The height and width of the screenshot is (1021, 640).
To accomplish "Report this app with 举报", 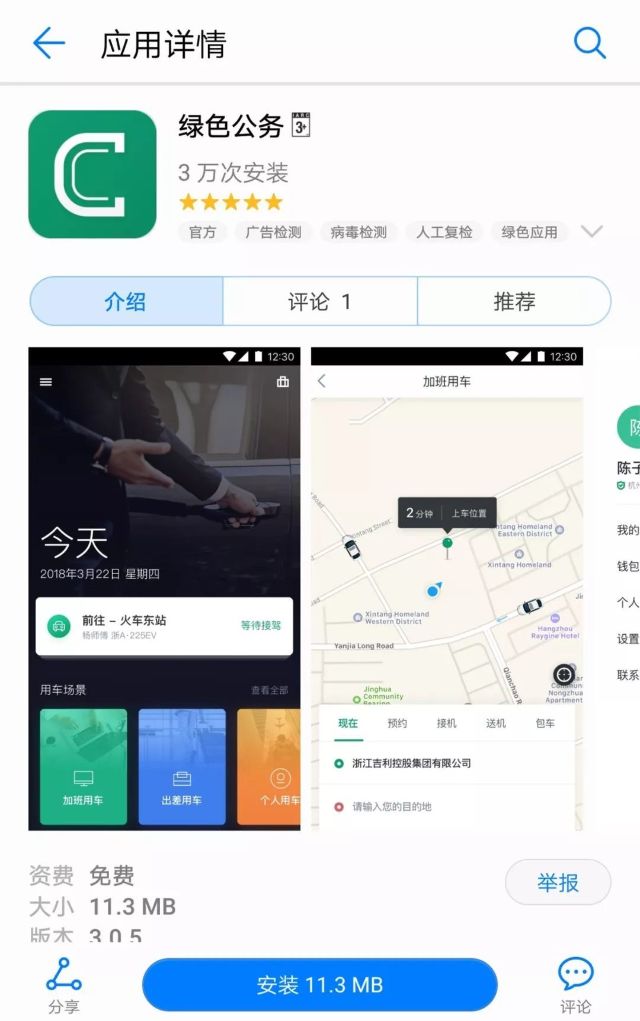I will point(558,882).
